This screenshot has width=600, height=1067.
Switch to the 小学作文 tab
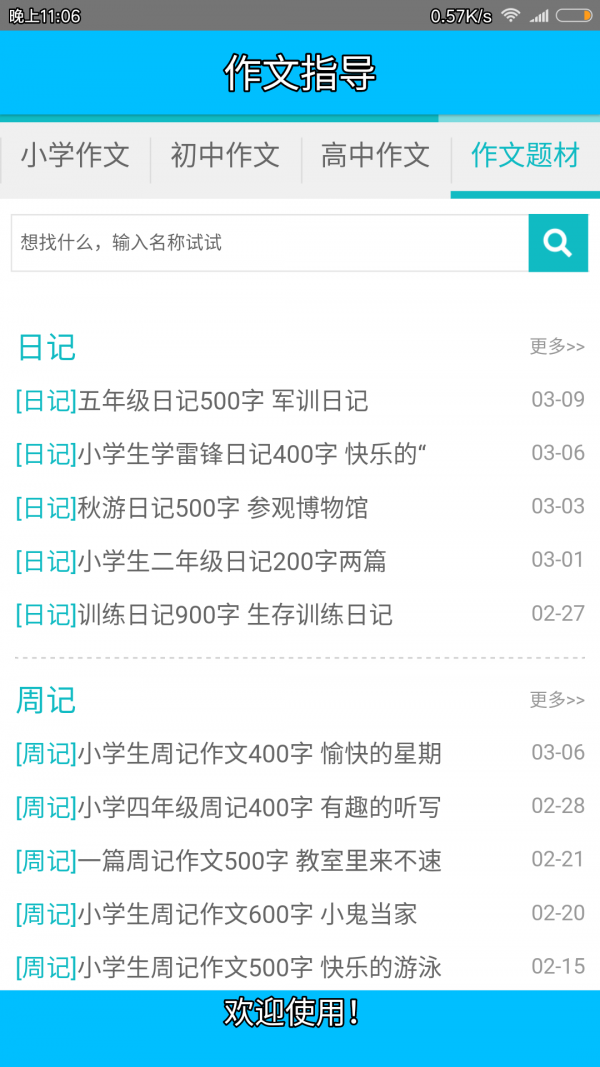[75, 156]
